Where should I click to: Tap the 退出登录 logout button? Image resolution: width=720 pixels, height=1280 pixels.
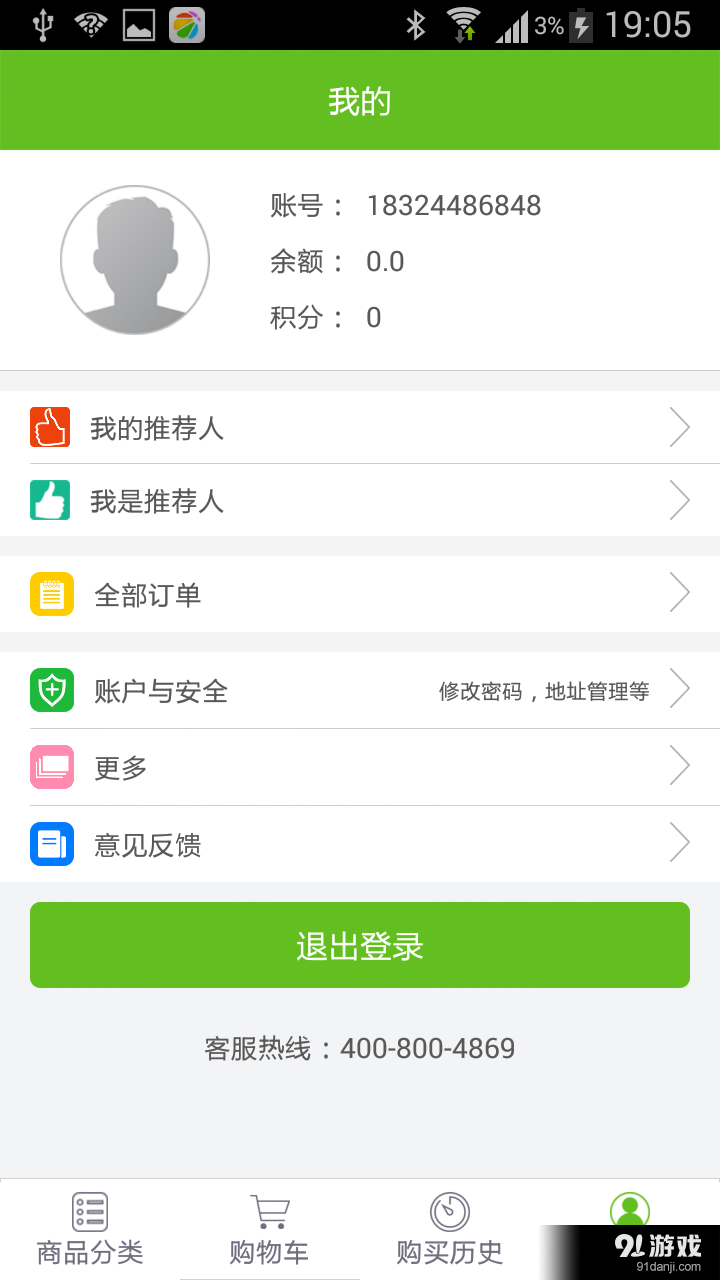(x=360, y=944)
